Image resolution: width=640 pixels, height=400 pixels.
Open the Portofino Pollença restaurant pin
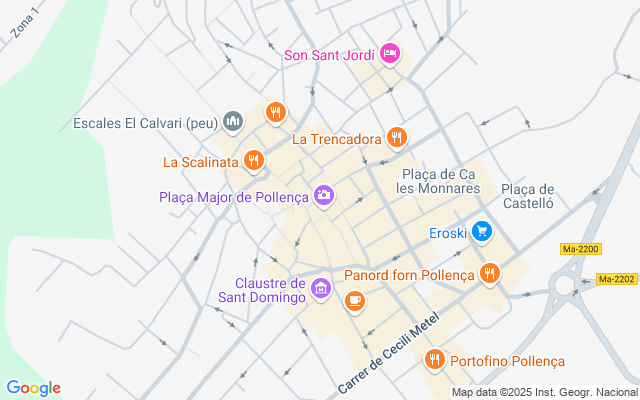pos(435,360)
